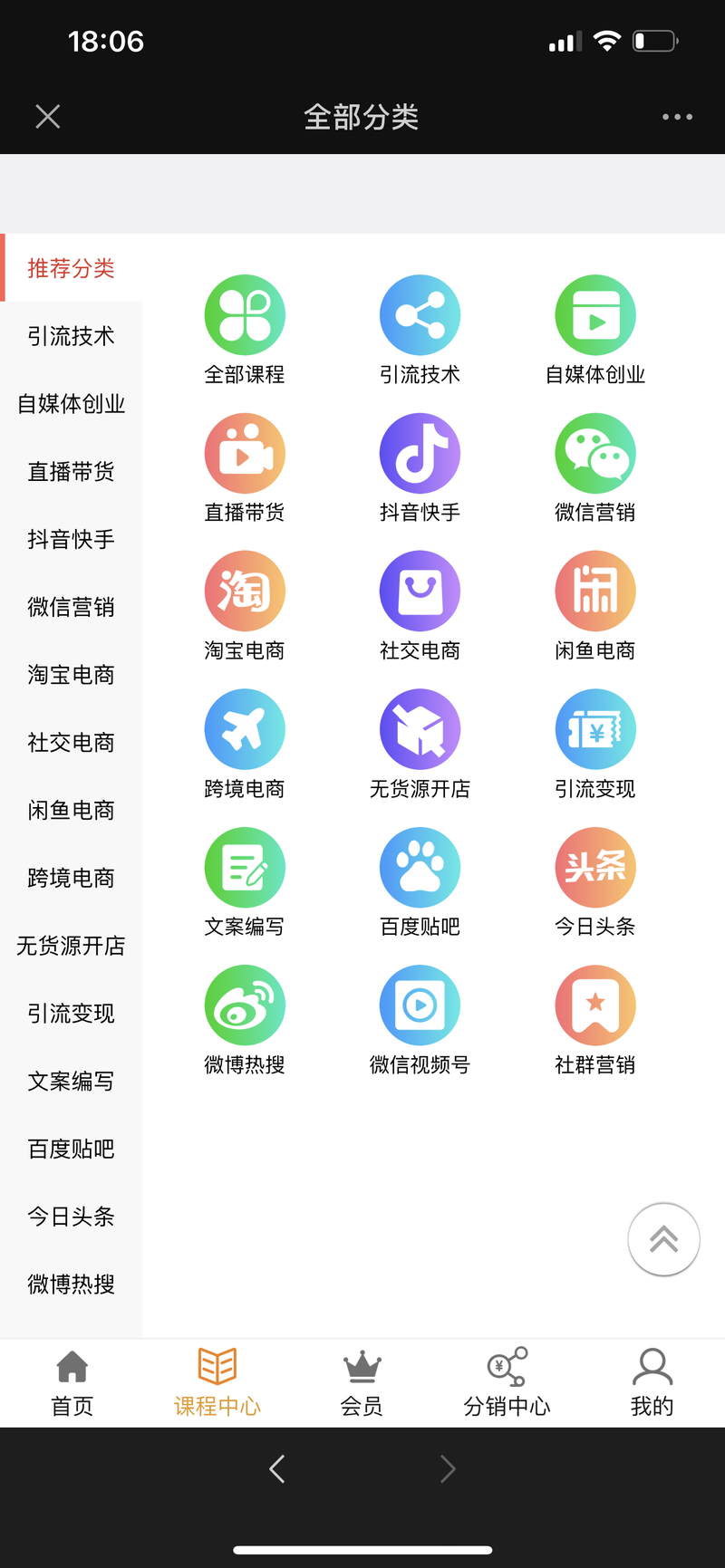The width and height of the screenshot is (725, 1568).
Task: Open the 全部课程 grid icon
Action: [x=245, y=315]
